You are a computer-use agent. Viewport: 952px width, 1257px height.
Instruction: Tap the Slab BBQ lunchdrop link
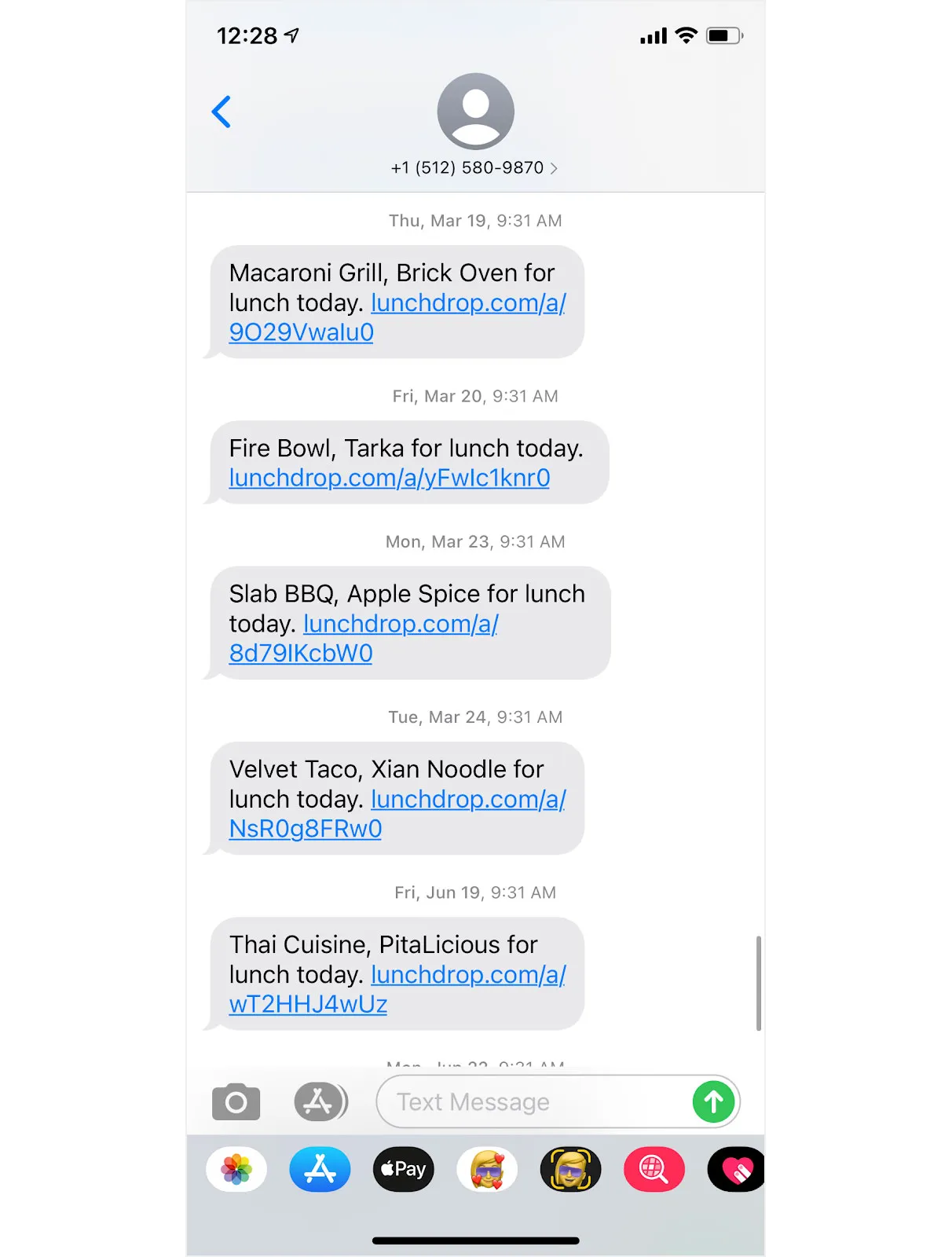coord(402,624)
